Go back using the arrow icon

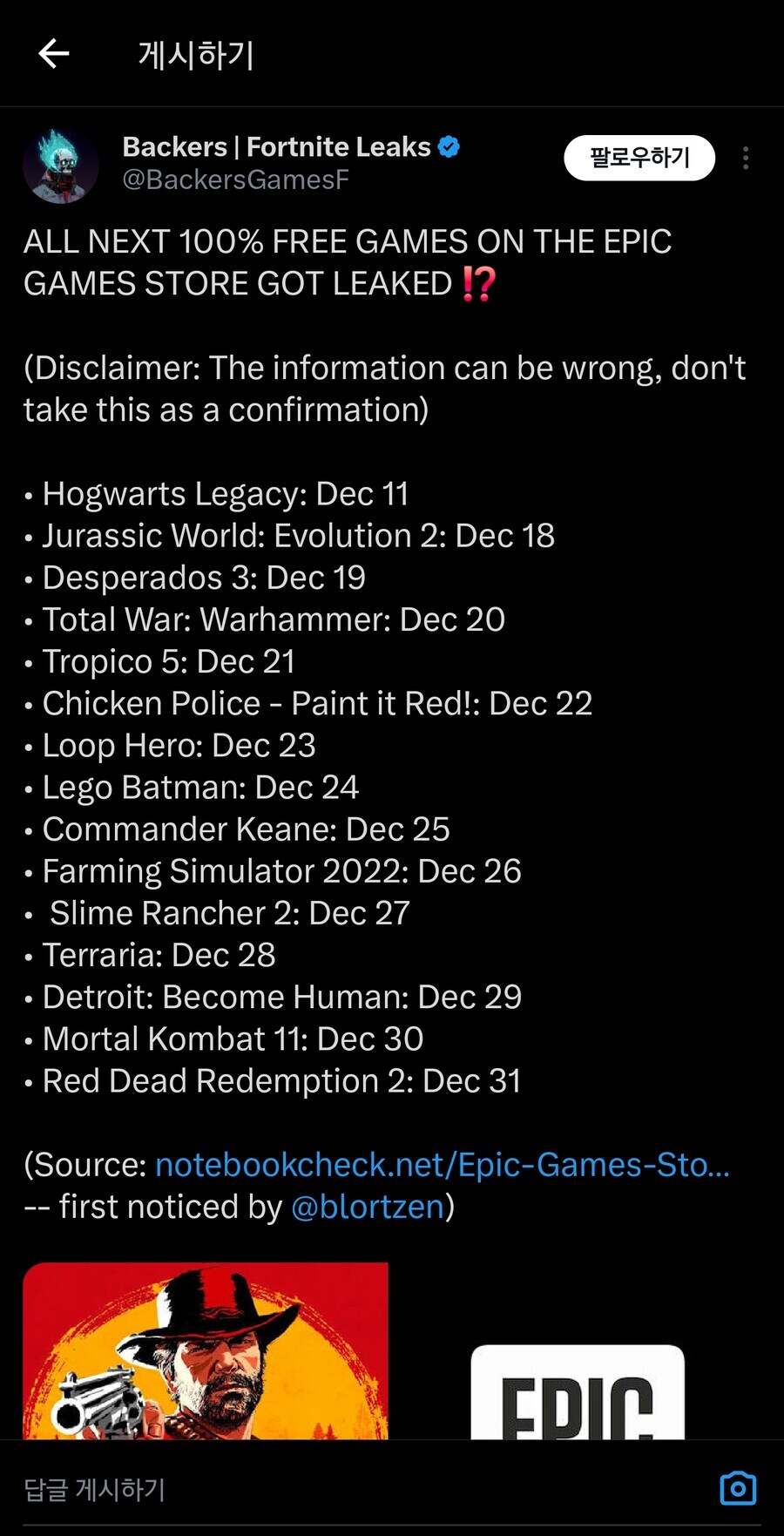[54, 54]
